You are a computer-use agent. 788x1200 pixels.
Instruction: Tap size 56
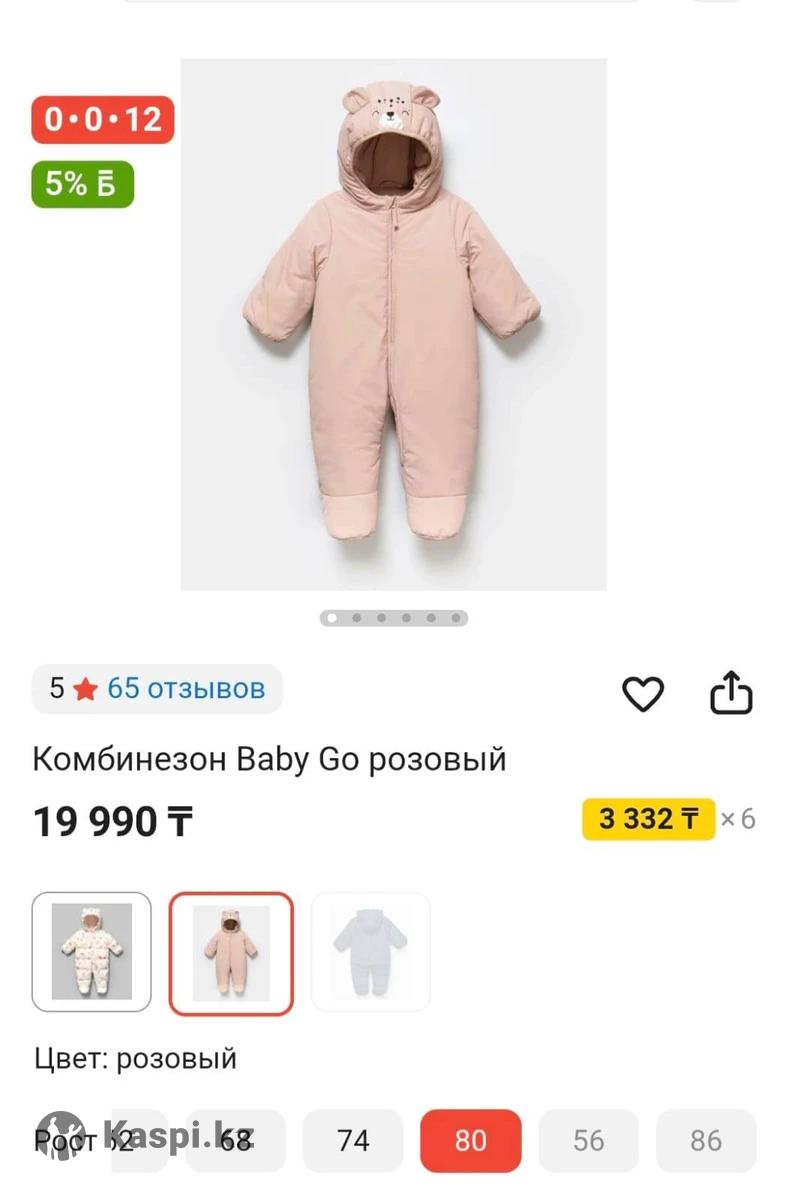[x=588, y=1140]
